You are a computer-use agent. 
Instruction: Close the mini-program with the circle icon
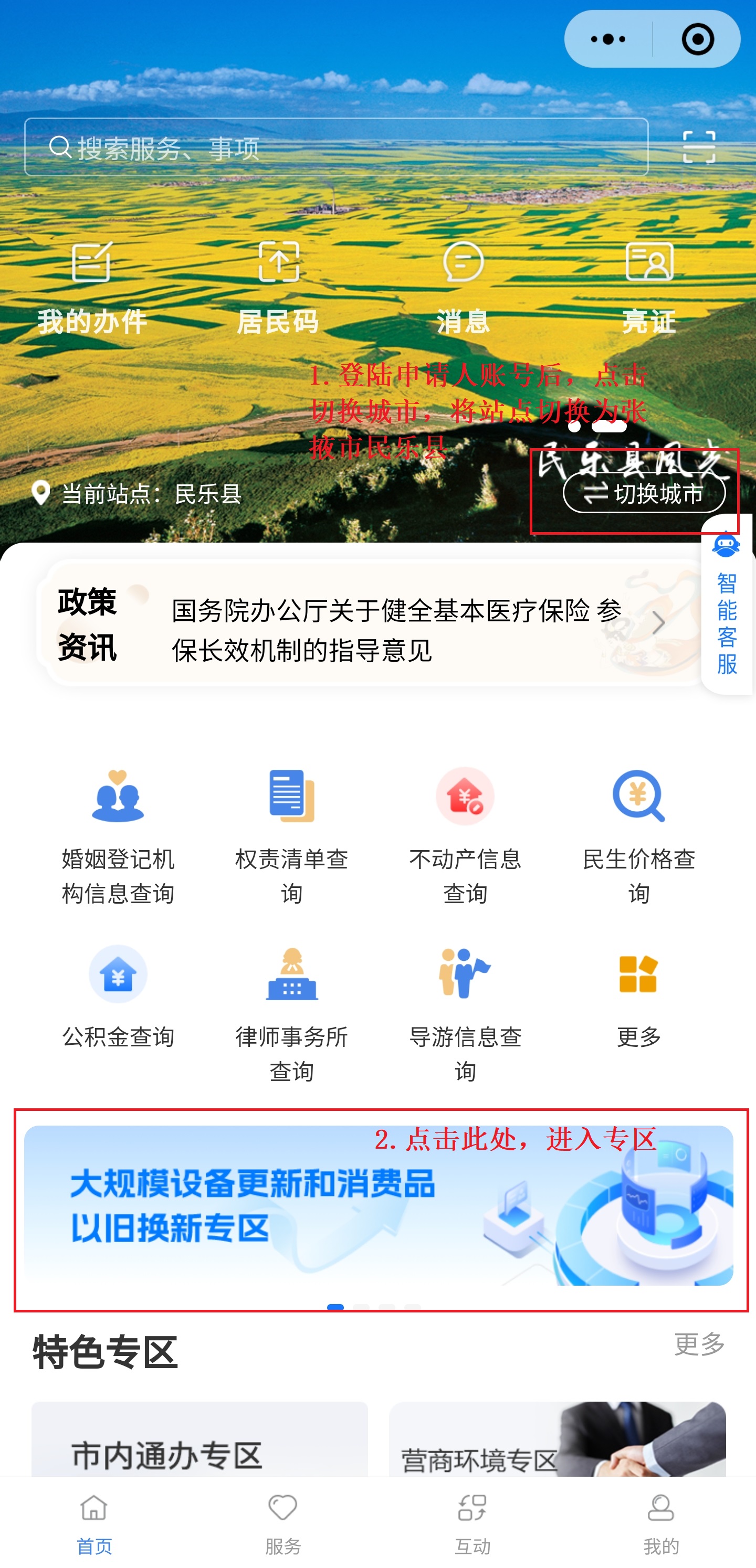pyautogui.click(x=697, y=39)
